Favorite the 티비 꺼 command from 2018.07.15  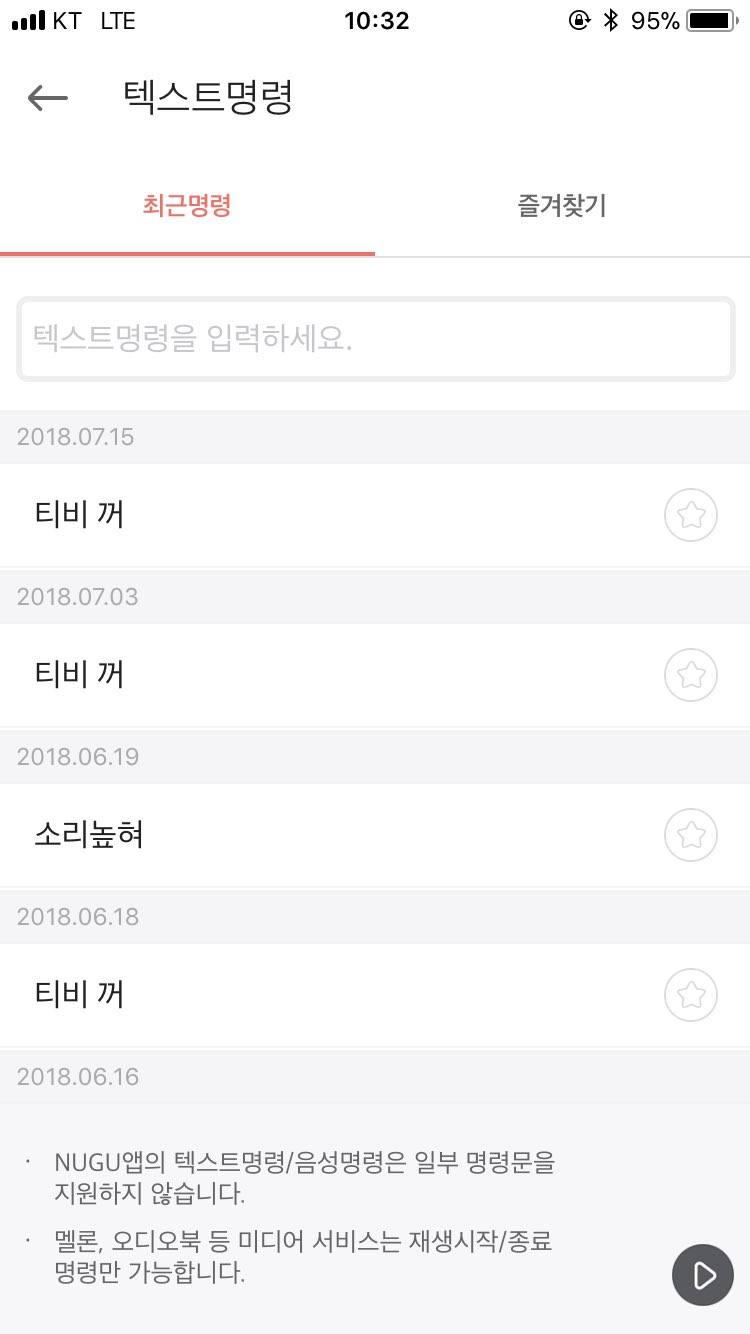coord(691,515)
